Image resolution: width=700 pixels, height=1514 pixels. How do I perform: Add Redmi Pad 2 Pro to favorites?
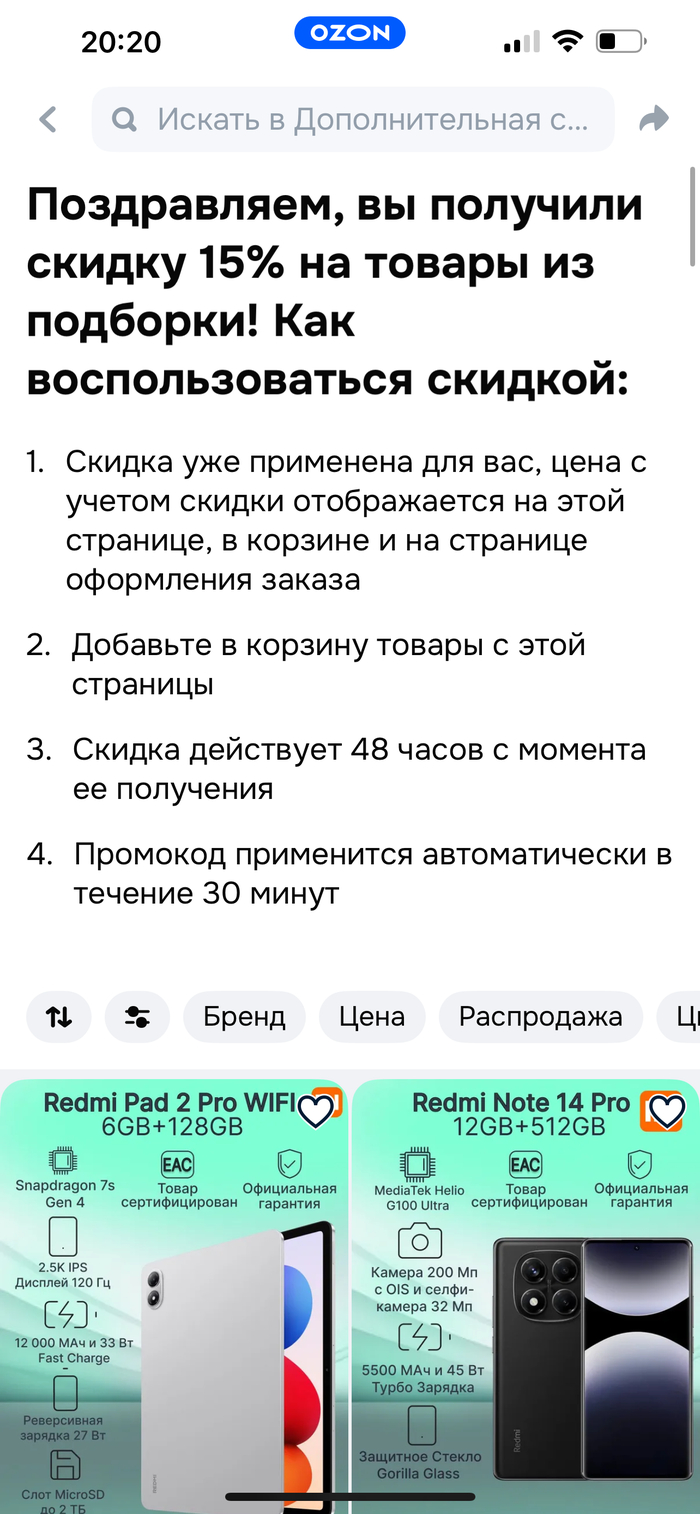pyautogui.click(x=316, y=1111)
